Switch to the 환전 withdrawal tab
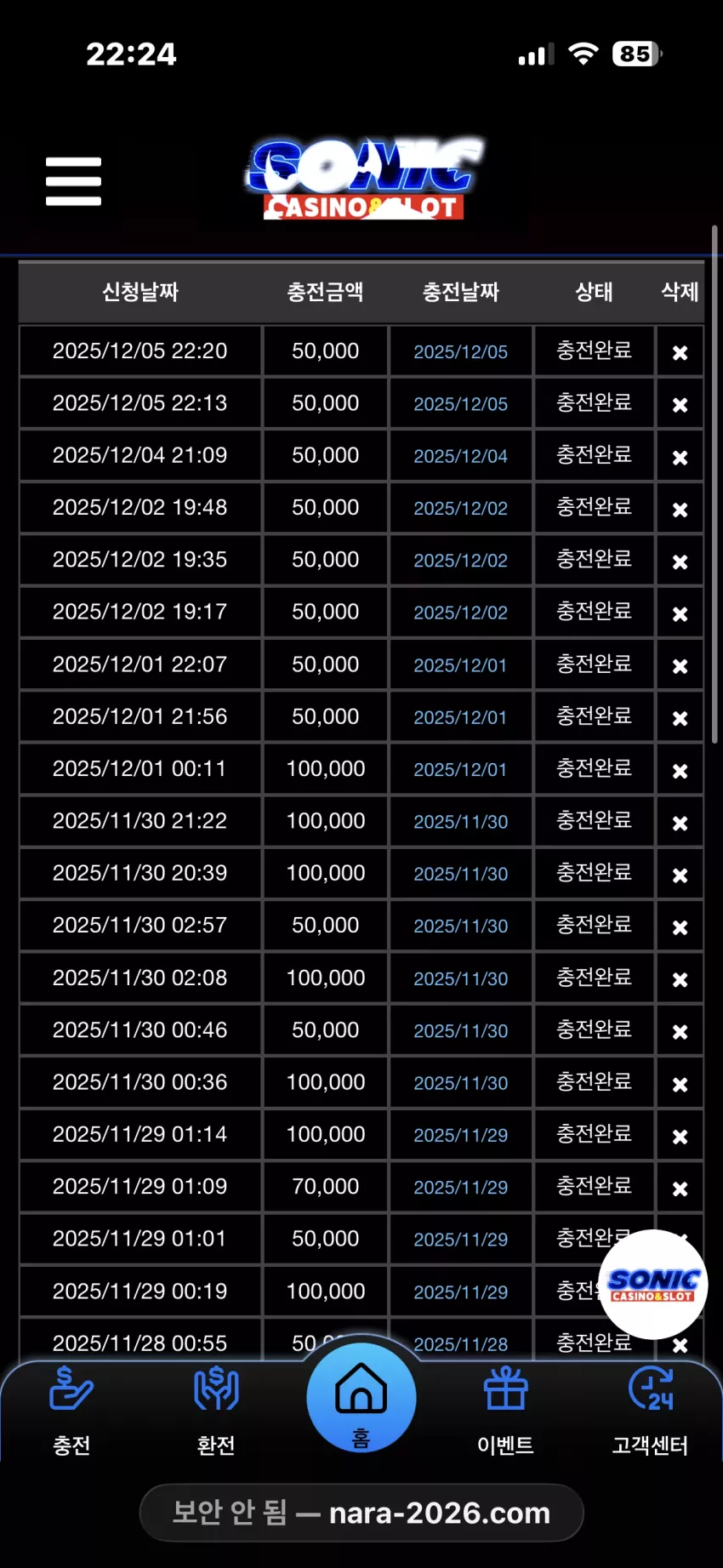The image size is (723, 1568). [216, 1411]
